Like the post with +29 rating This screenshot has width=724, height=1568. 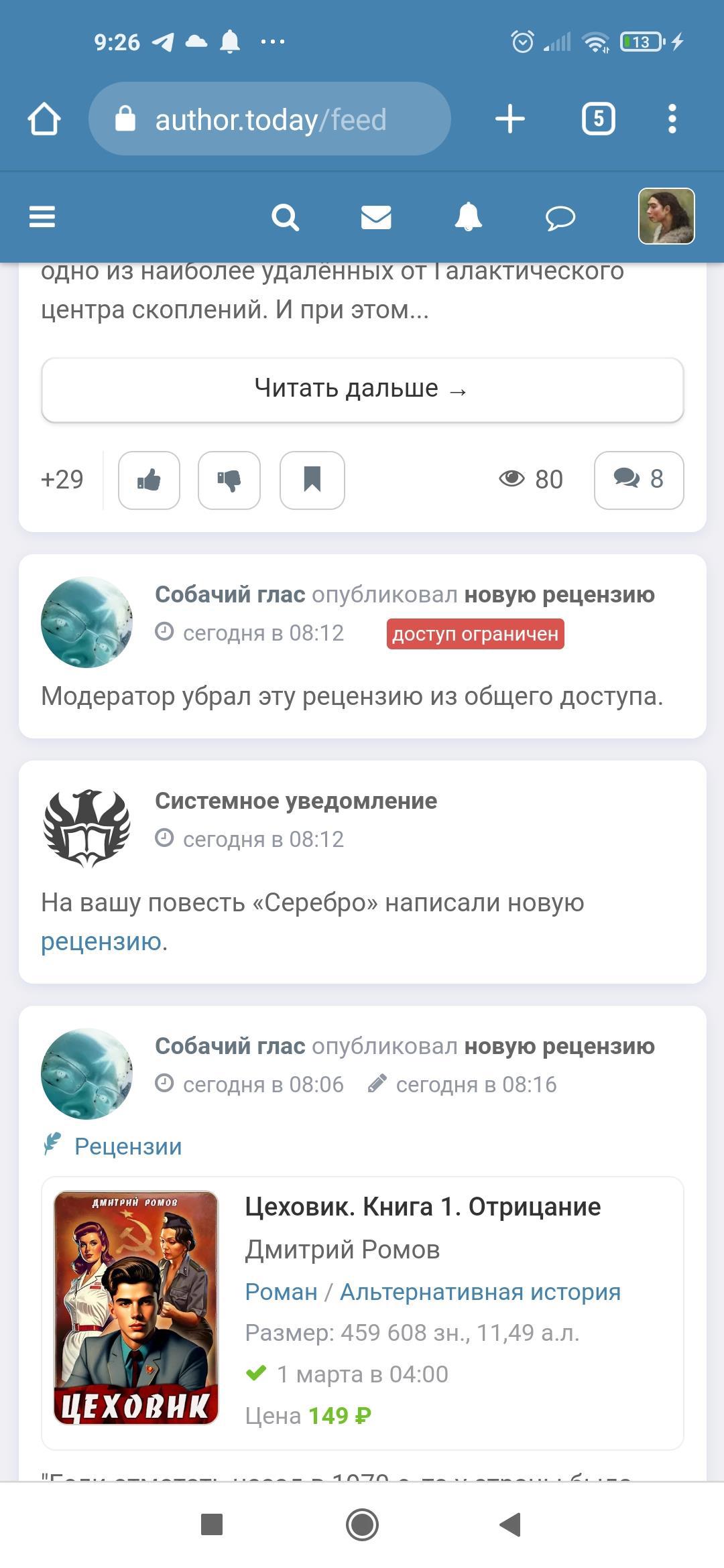click(x=149, y=480)
